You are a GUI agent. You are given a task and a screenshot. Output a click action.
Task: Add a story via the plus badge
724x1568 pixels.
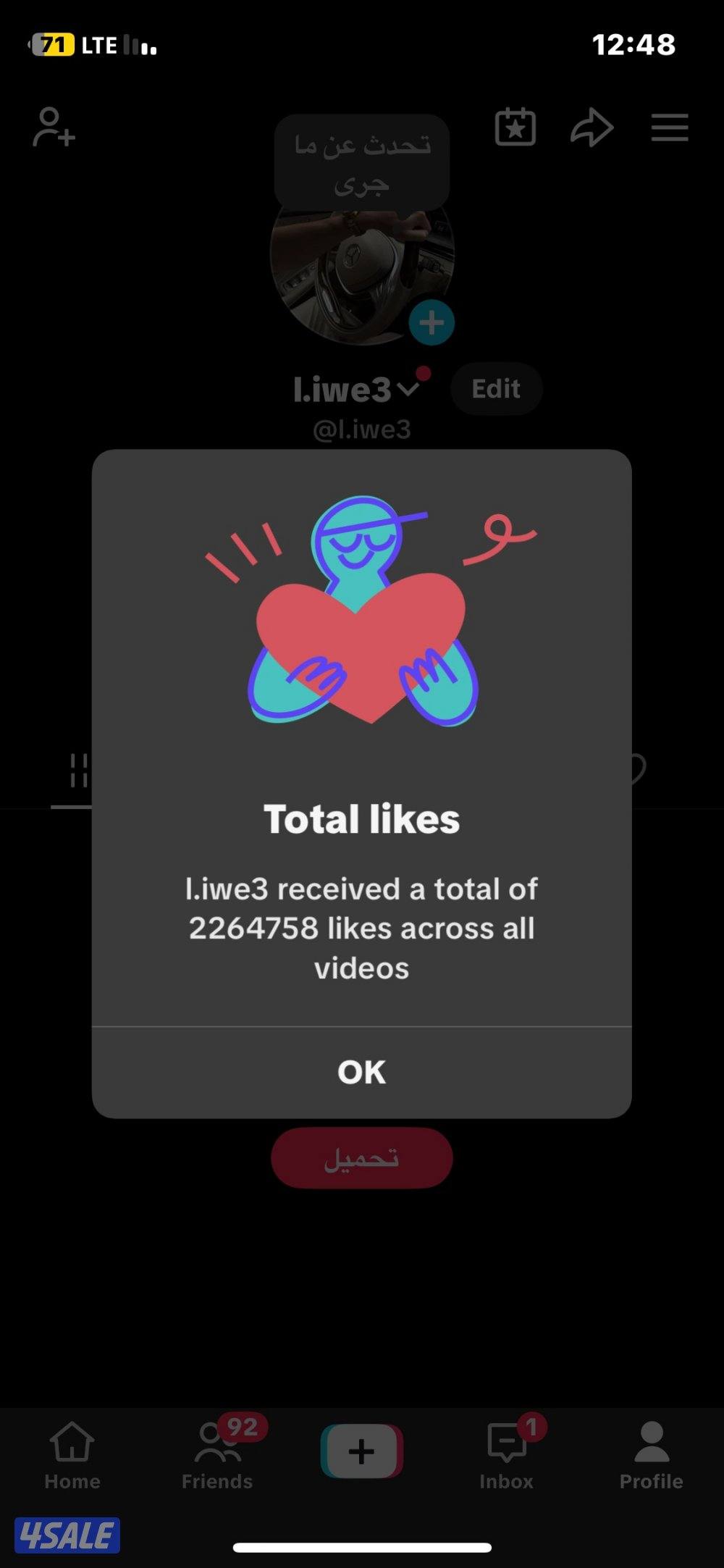click(x=432, y=323)
